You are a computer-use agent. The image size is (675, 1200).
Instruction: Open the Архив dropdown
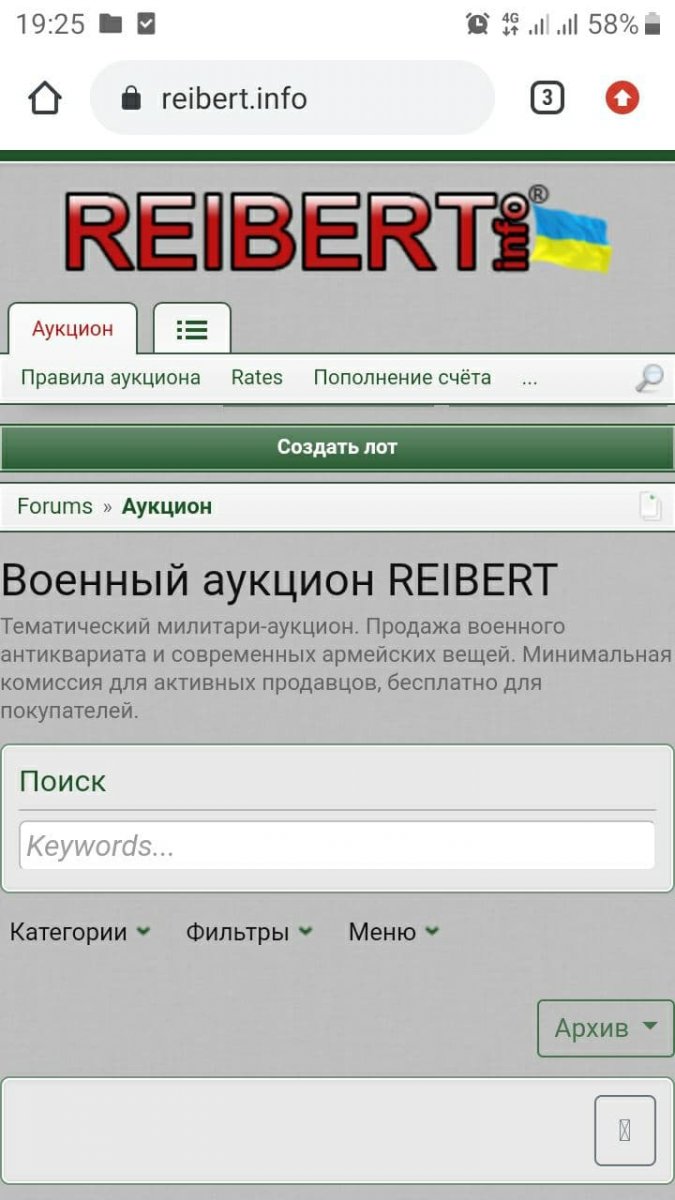pyautogui.click(x=606, y=1028)
